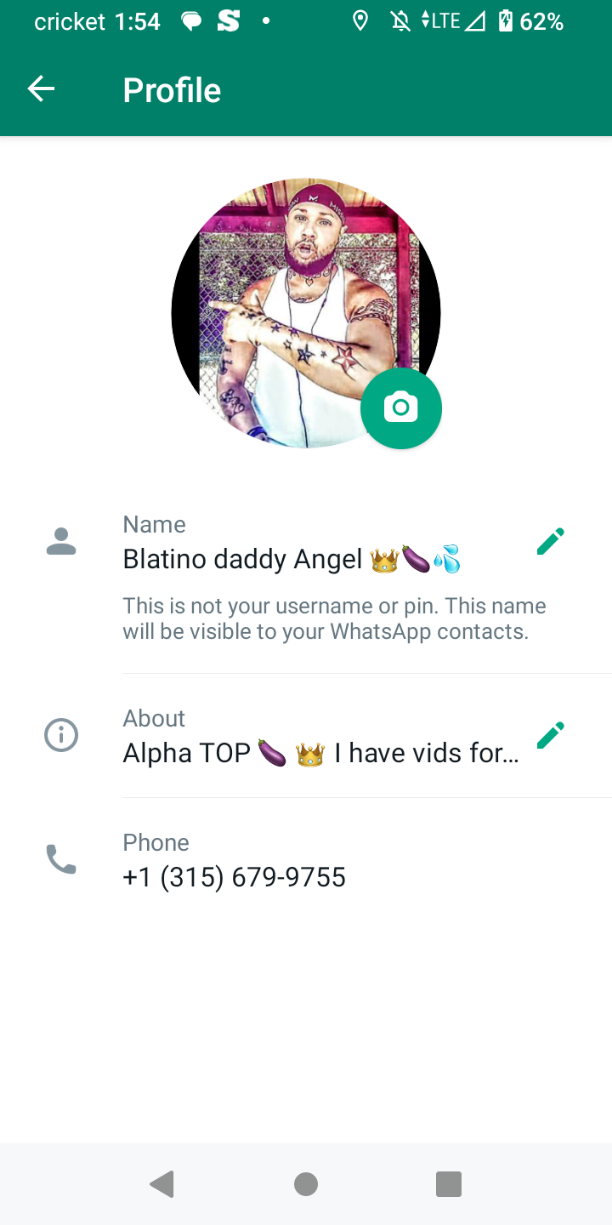Edit the About text with its pencil
The height and width of the screenshot is (1225, 612).
550,736
